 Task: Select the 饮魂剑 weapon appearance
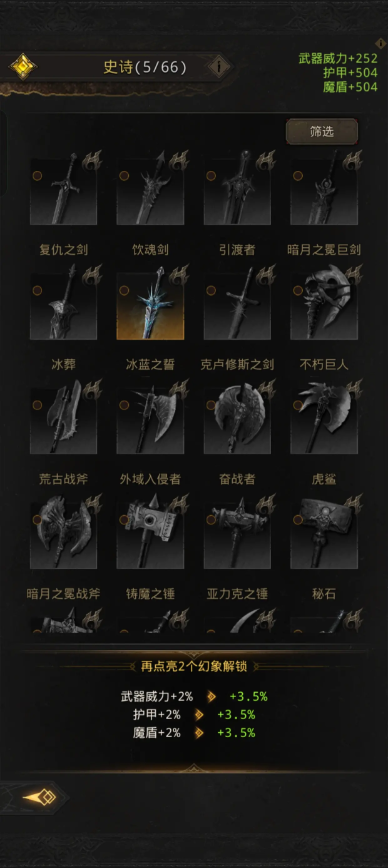(x=150, y=189)
